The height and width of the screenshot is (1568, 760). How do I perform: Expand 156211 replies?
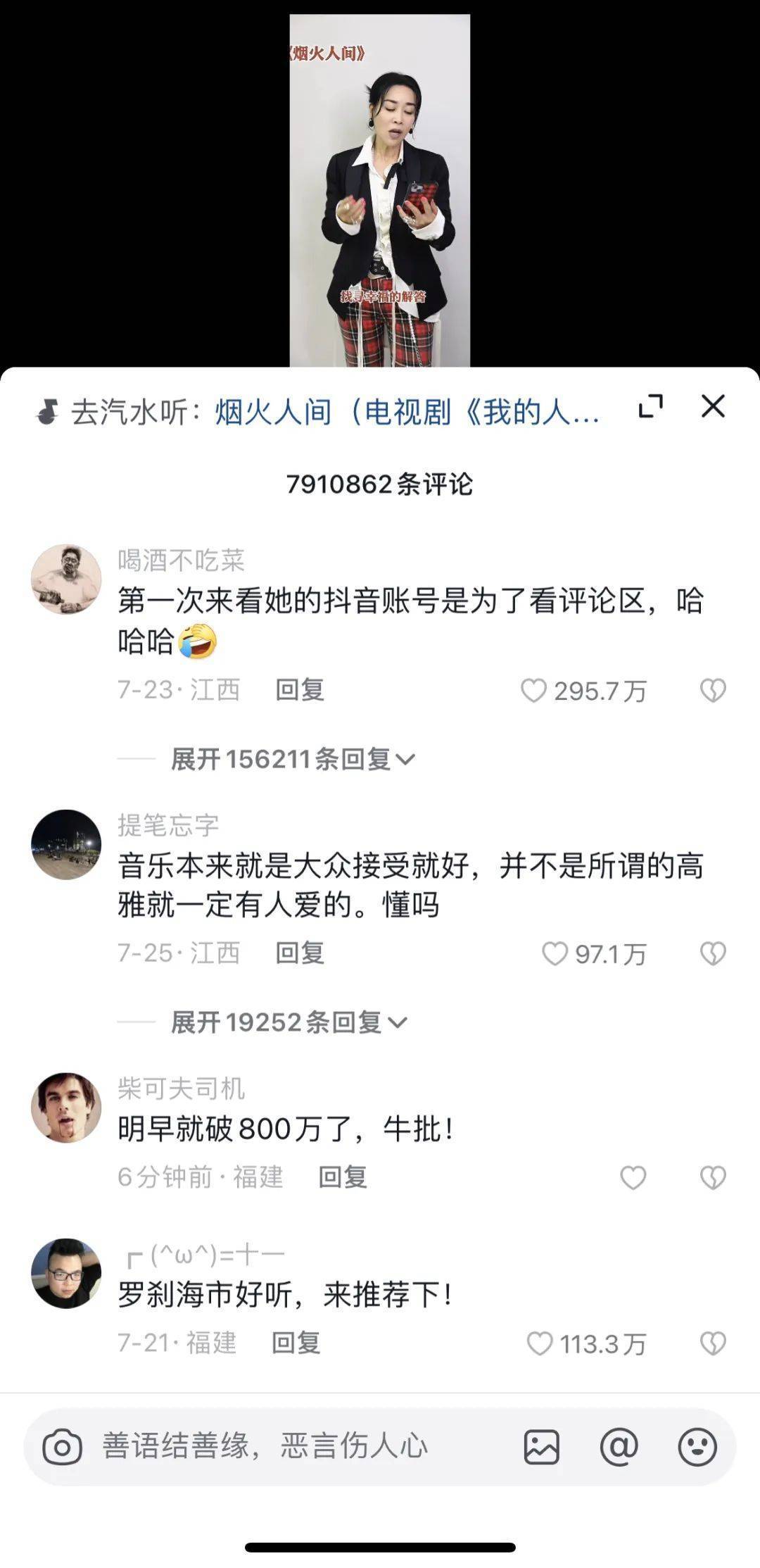[293, 759]
